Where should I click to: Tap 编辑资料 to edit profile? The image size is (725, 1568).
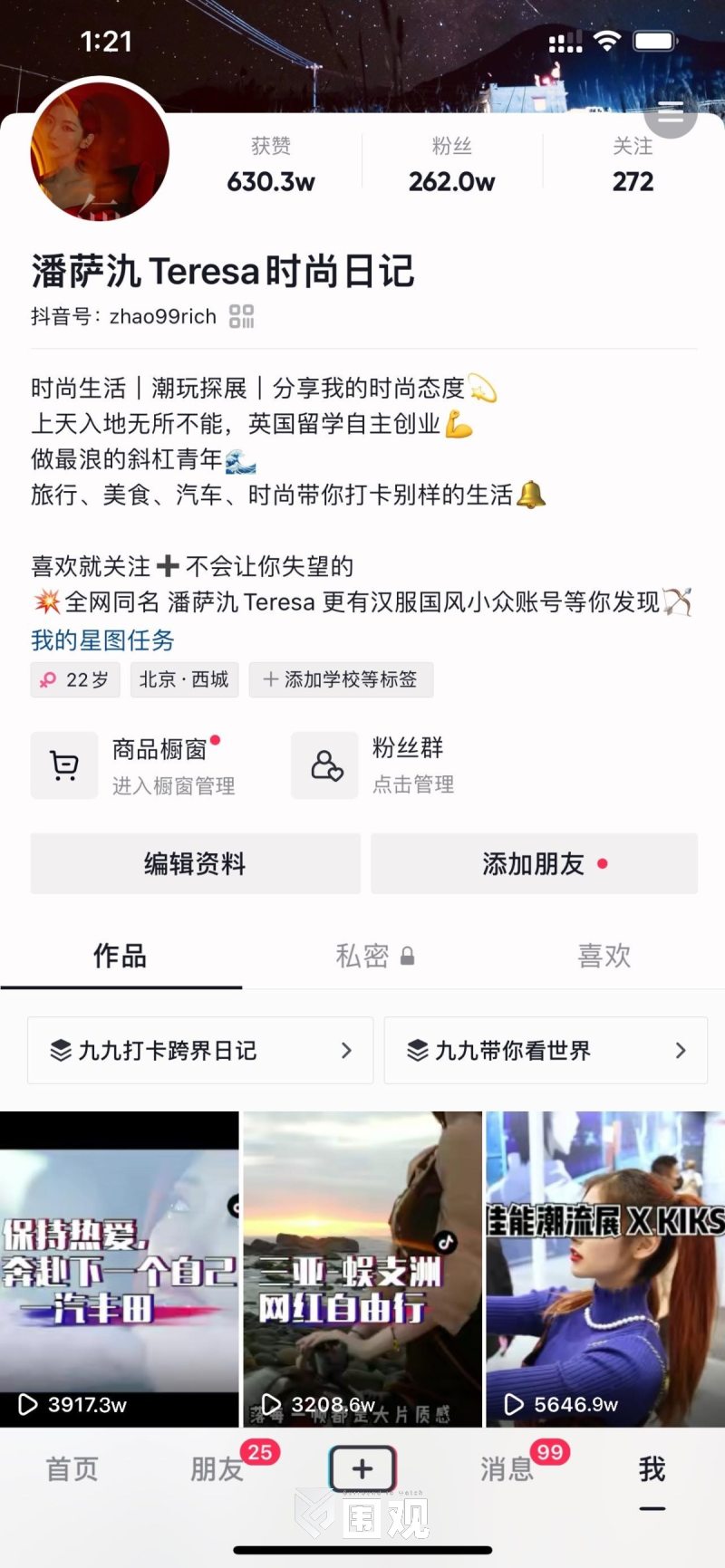pos(195,864)
